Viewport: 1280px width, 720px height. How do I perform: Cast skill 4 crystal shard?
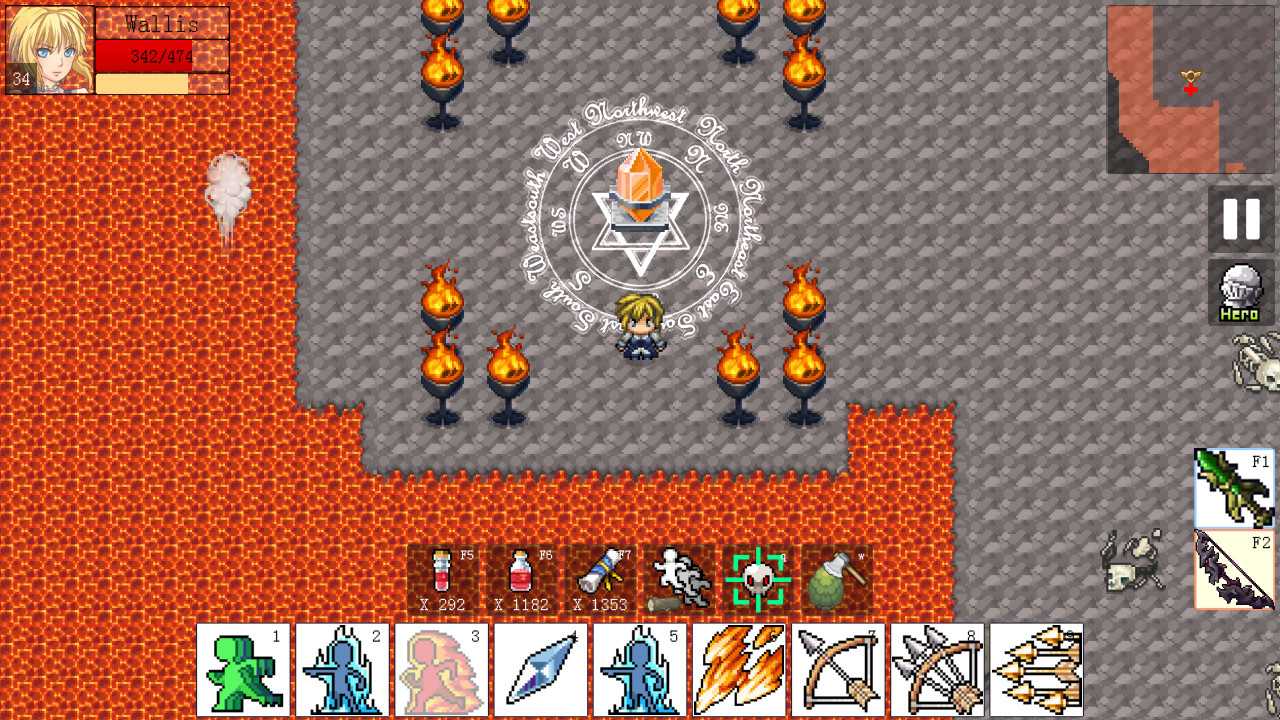click(x=540, y=670)
